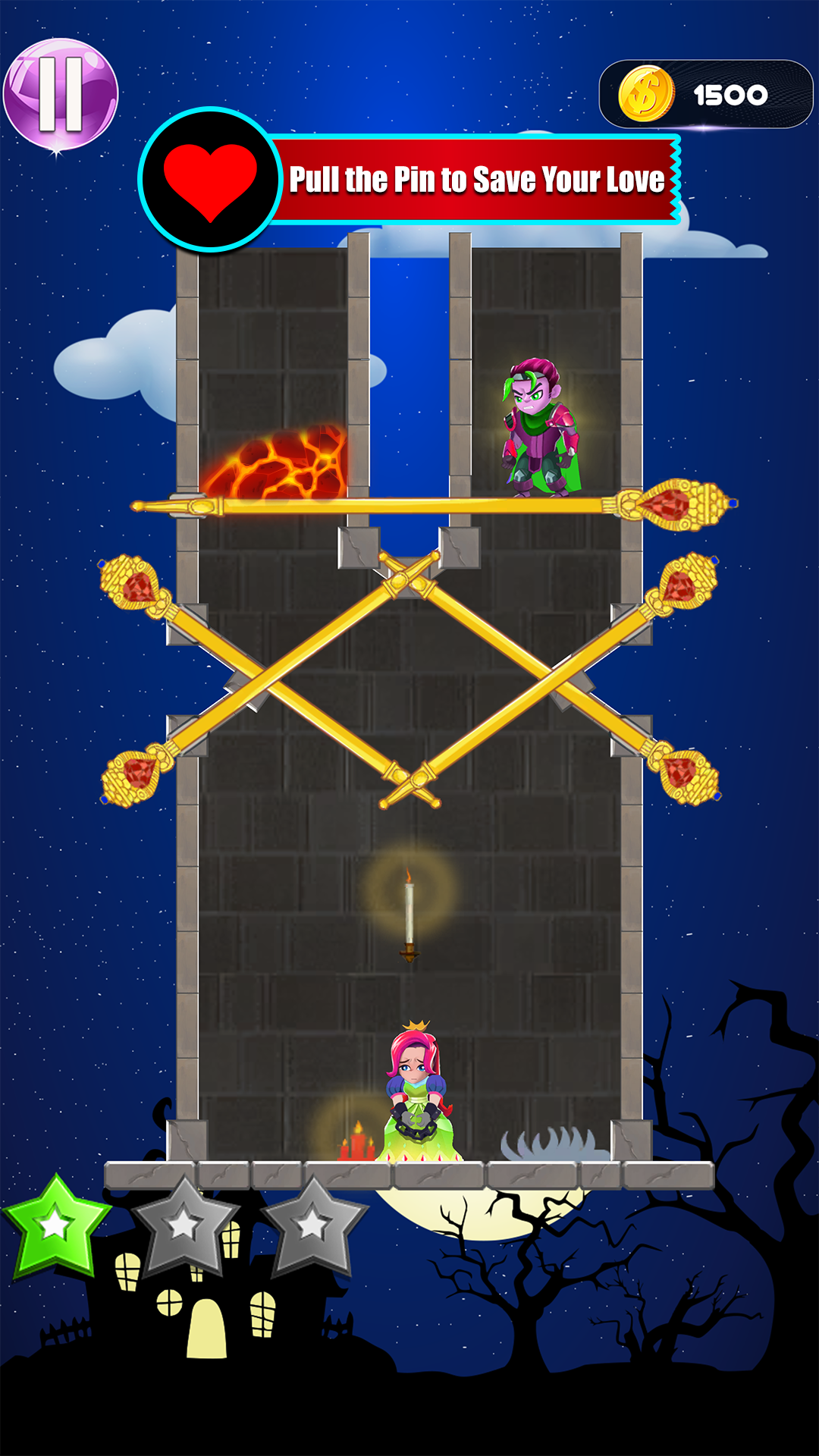819x1456 pixels.
Task: Pause the game
Action: coord(60,95)
